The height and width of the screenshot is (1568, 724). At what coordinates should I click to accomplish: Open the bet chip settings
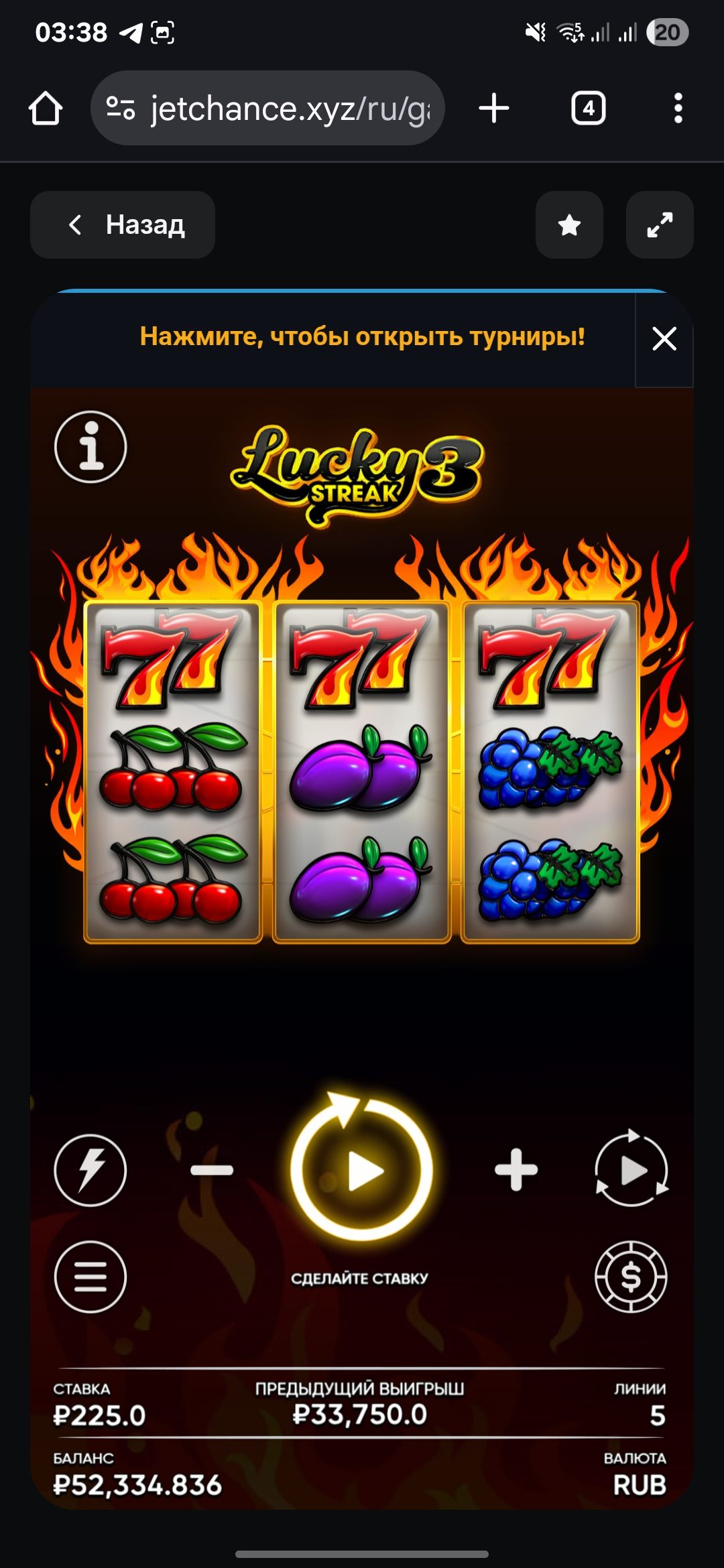(631, 1277)
